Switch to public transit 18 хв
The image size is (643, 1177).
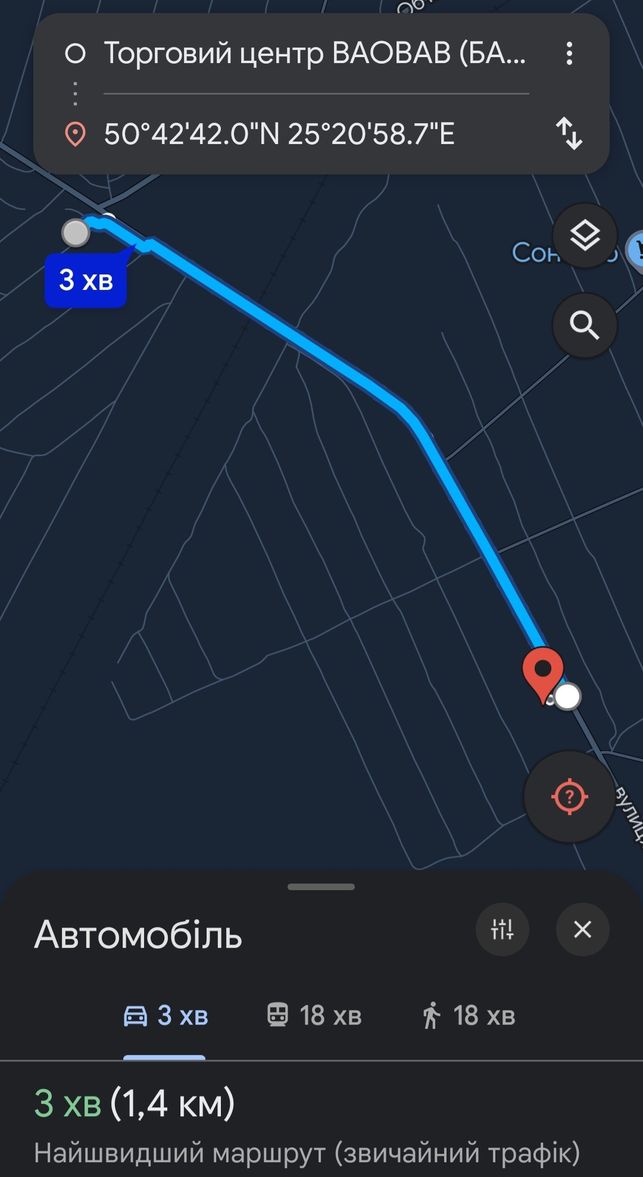[x=314, y=1016]
